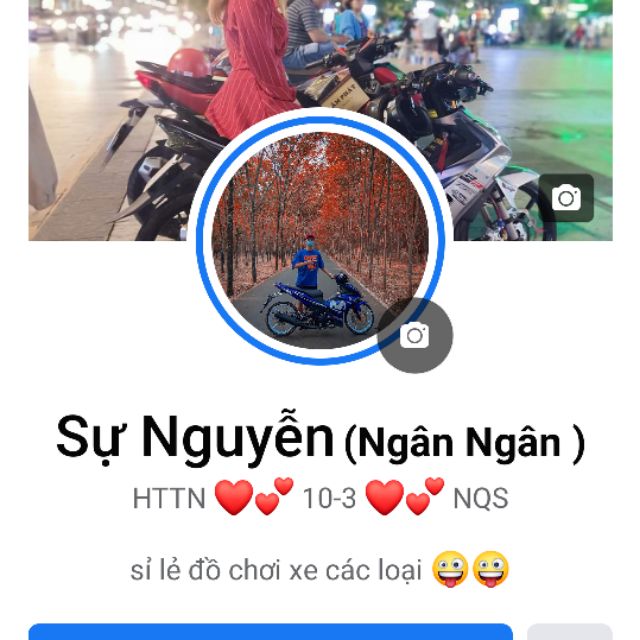
Task: Tap the small grey button beside the blue one
Action: (x=583, y=632)
